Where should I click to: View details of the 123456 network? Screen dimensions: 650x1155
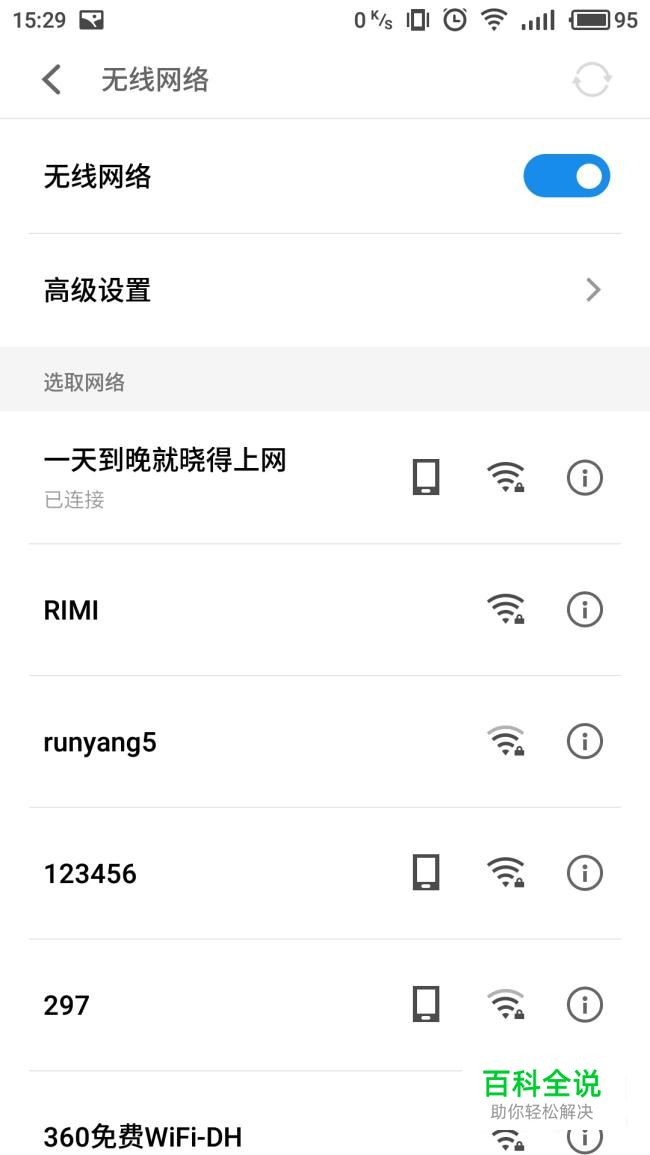tap(585, 873)
